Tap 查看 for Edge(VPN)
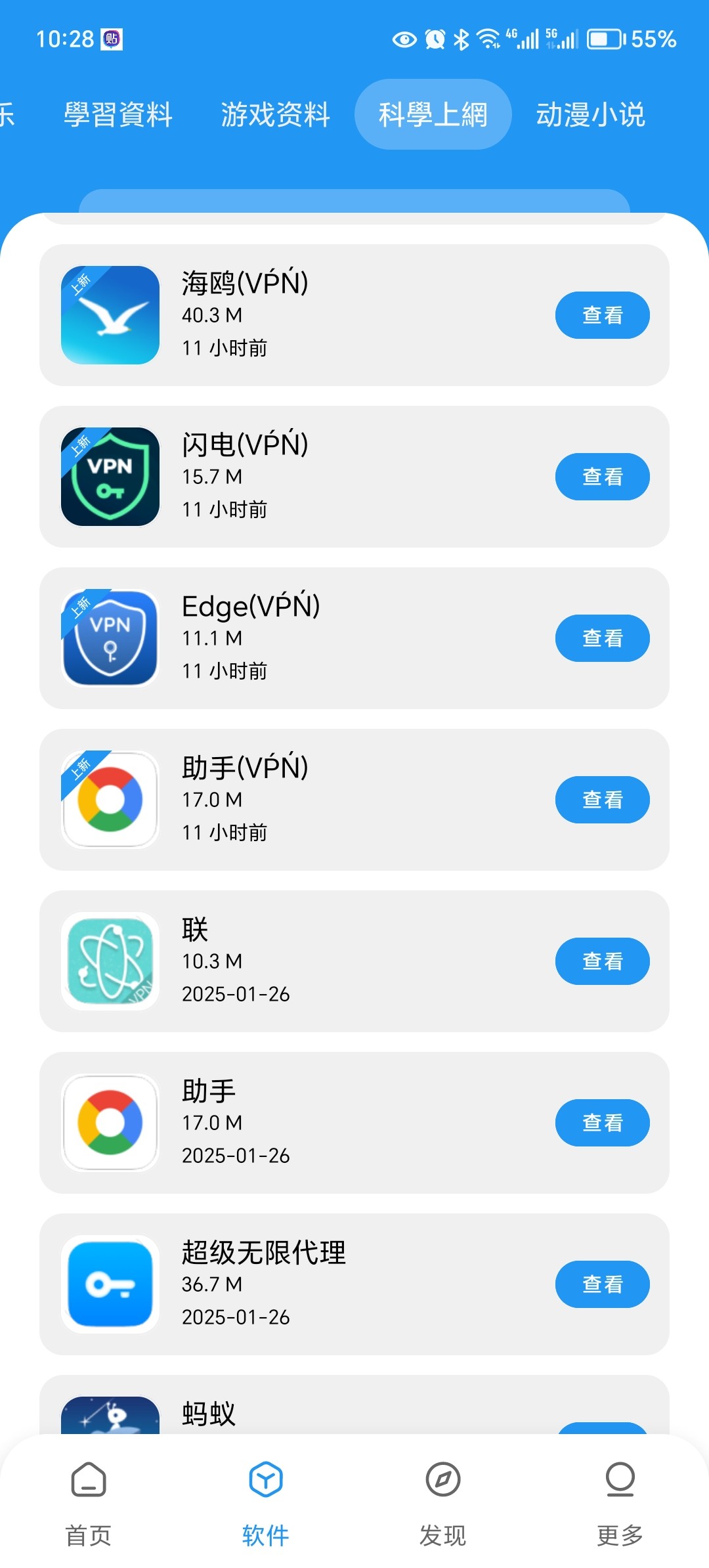709x1568 pixels. point(603,638)
